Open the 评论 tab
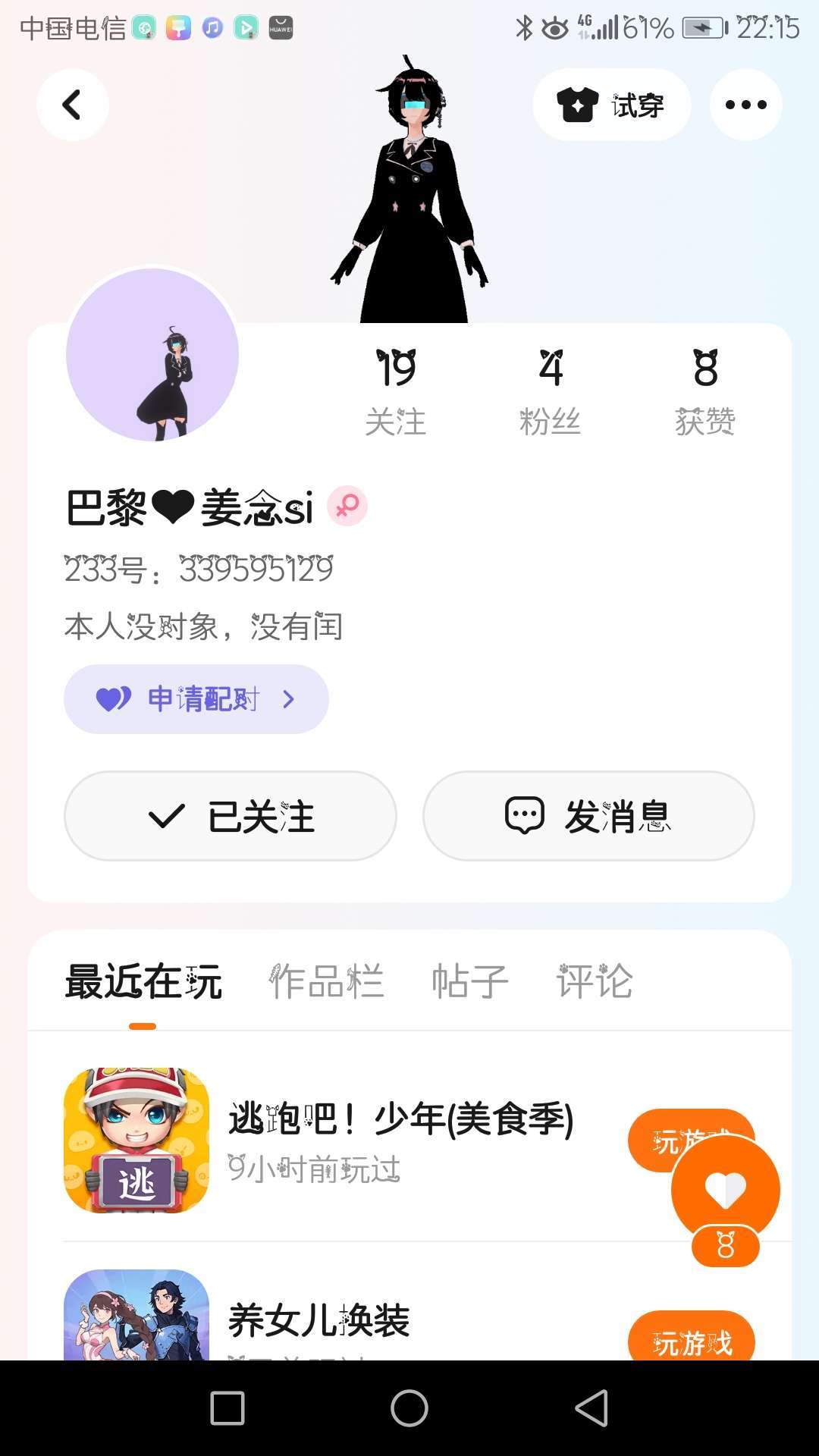The width and height of the screenshot is (819, 1456). tap(595, 981)
